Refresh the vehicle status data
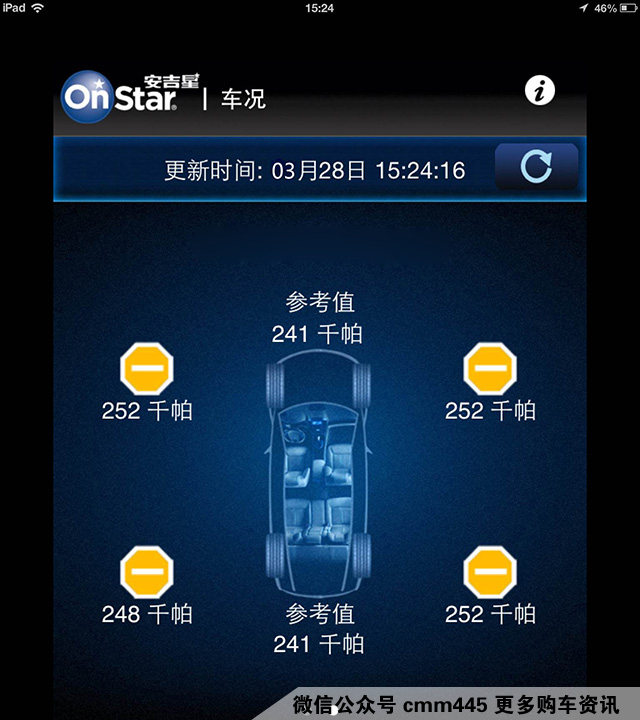This screenshot has height=720, width=640. [x=536, y=168]
